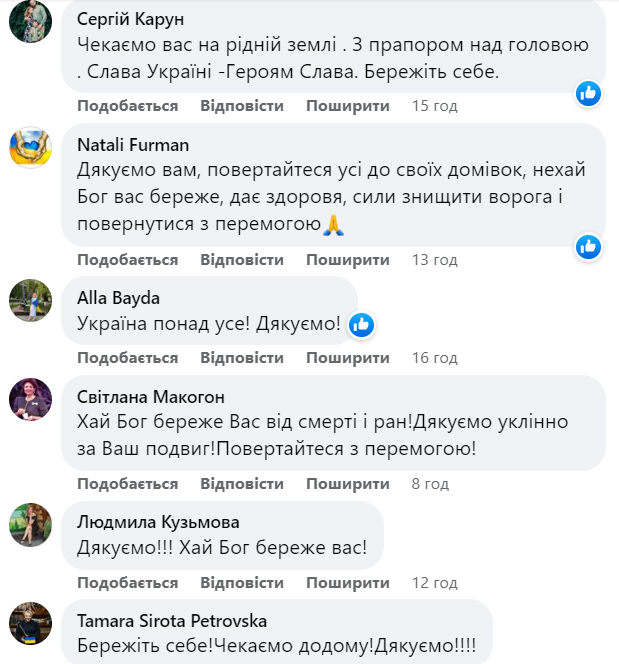Share Сергій Карун's comment
Image resolution: width=619 pixels, height=664 pixels.
347,105
